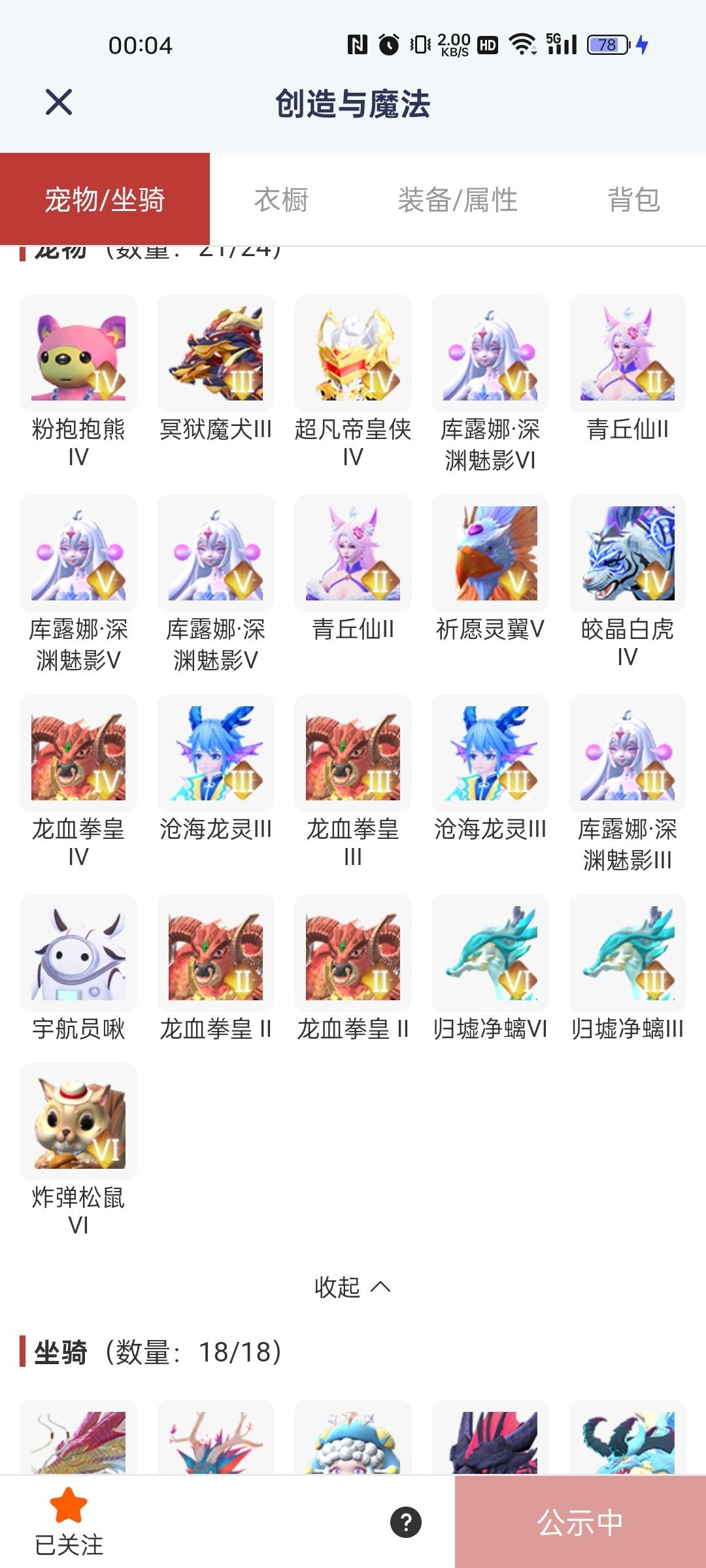Image resolution: width=706 pixels, height=1568 pixels.
Task: Switch to the 装备/属性 tab
Action: [458, 200]
